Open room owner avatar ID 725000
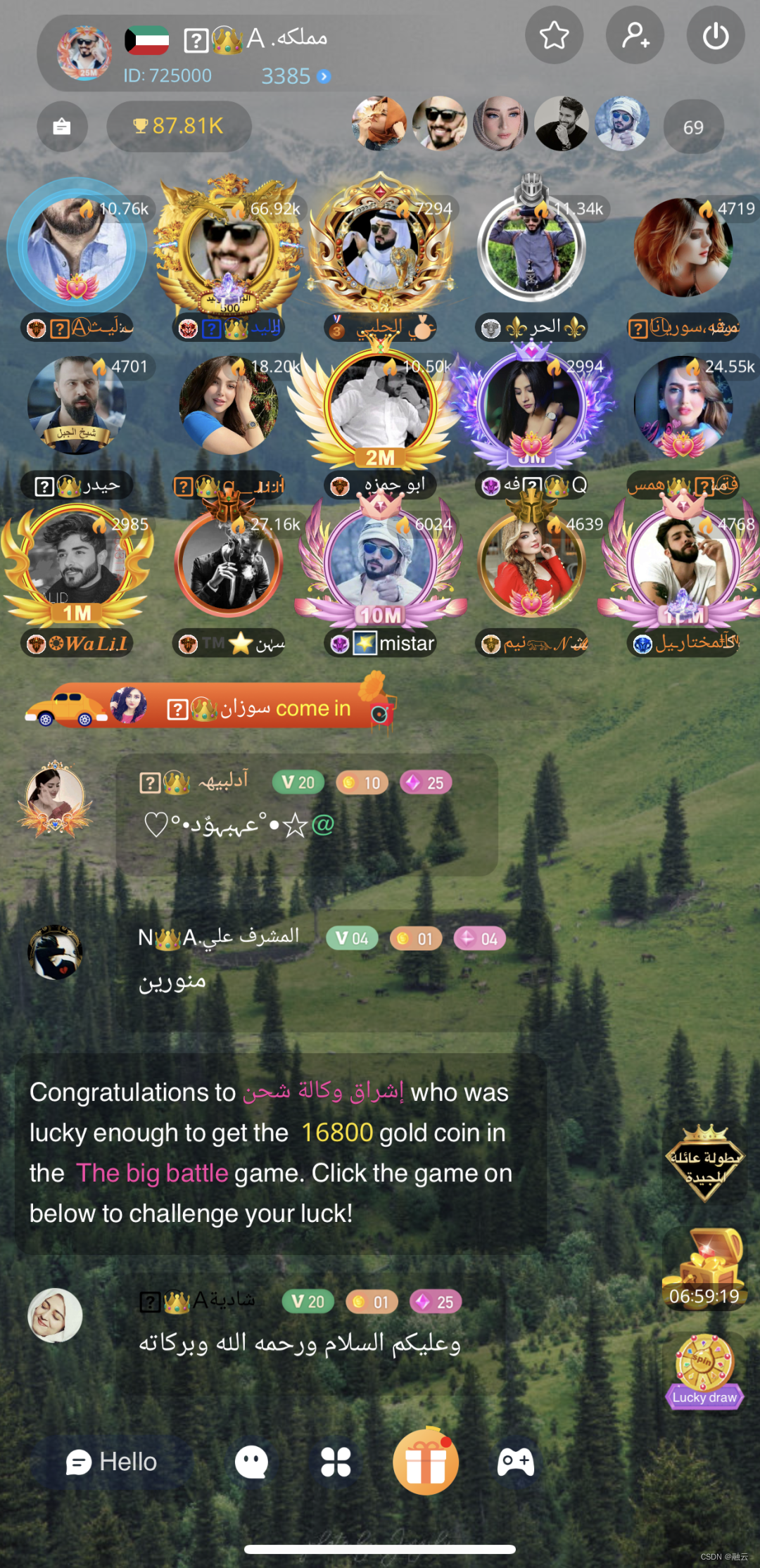Image resolution: width=760 pixels, height=1568 pixels. (84, 53)
